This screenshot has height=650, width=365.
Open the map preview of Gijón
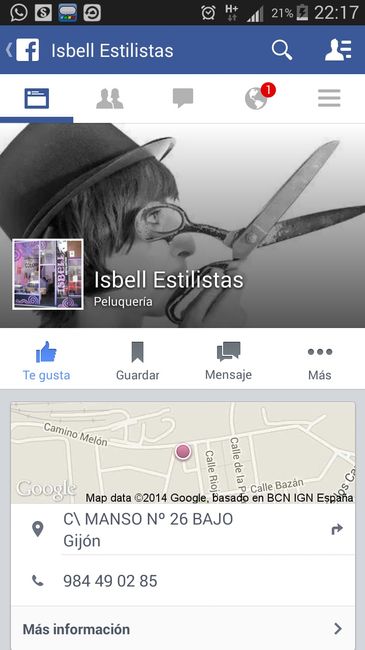[182, 453]
